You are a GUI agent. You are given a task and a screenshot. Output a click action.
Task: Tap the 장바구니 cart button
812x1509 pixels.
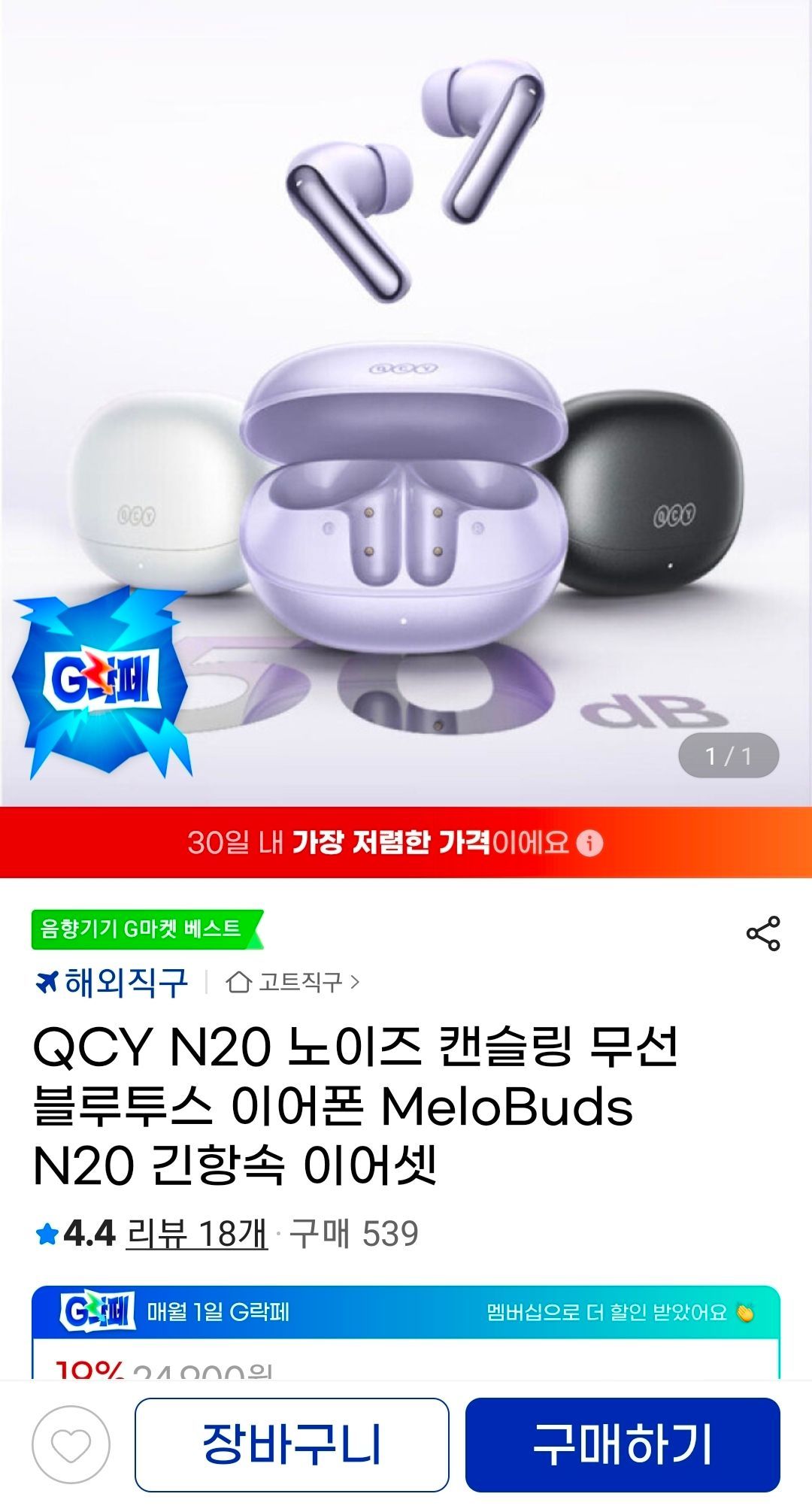[x=292, y=1445]
